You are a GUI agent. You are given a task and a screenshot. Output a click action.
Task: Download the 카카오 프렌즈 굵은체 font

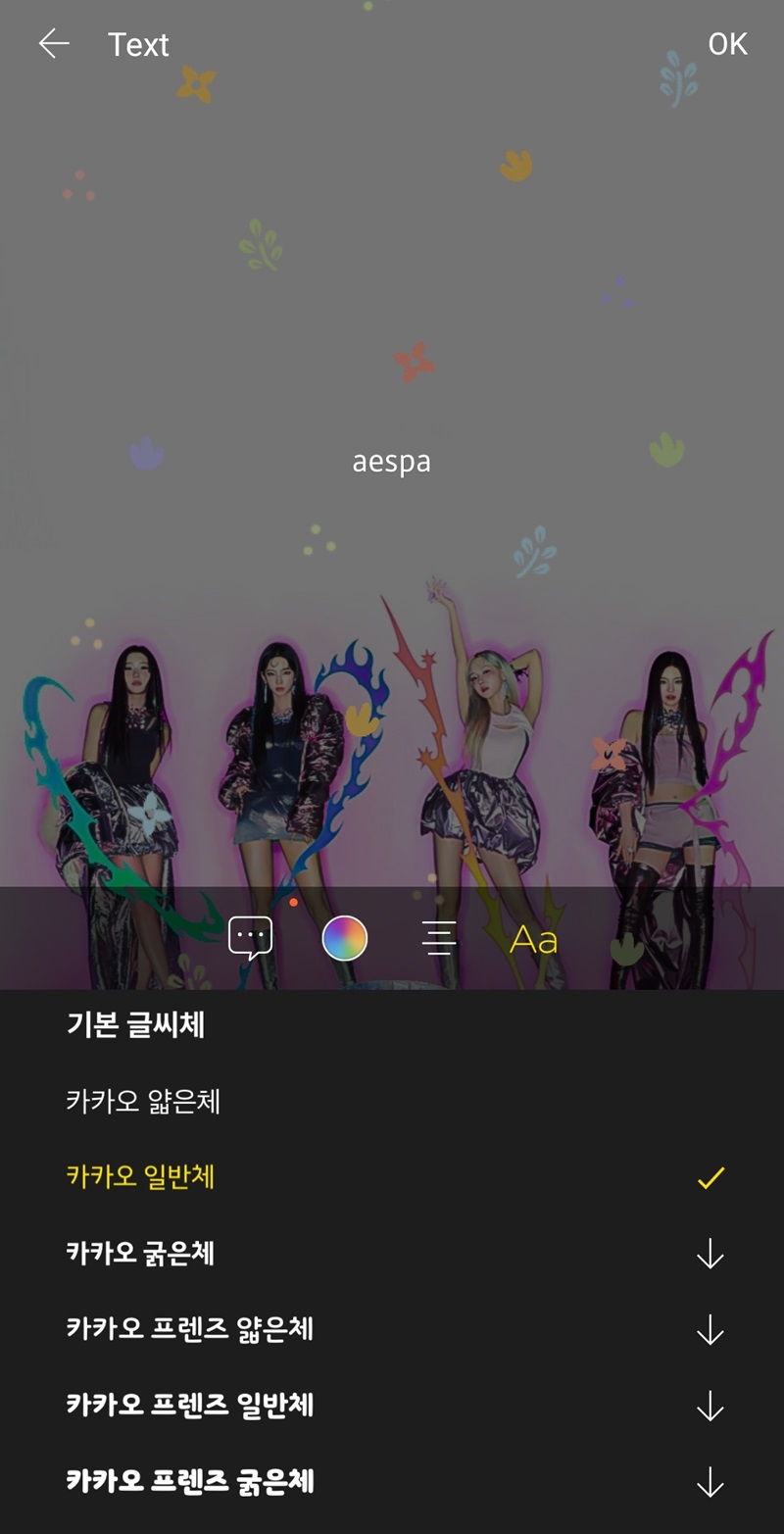point(710,1482)
